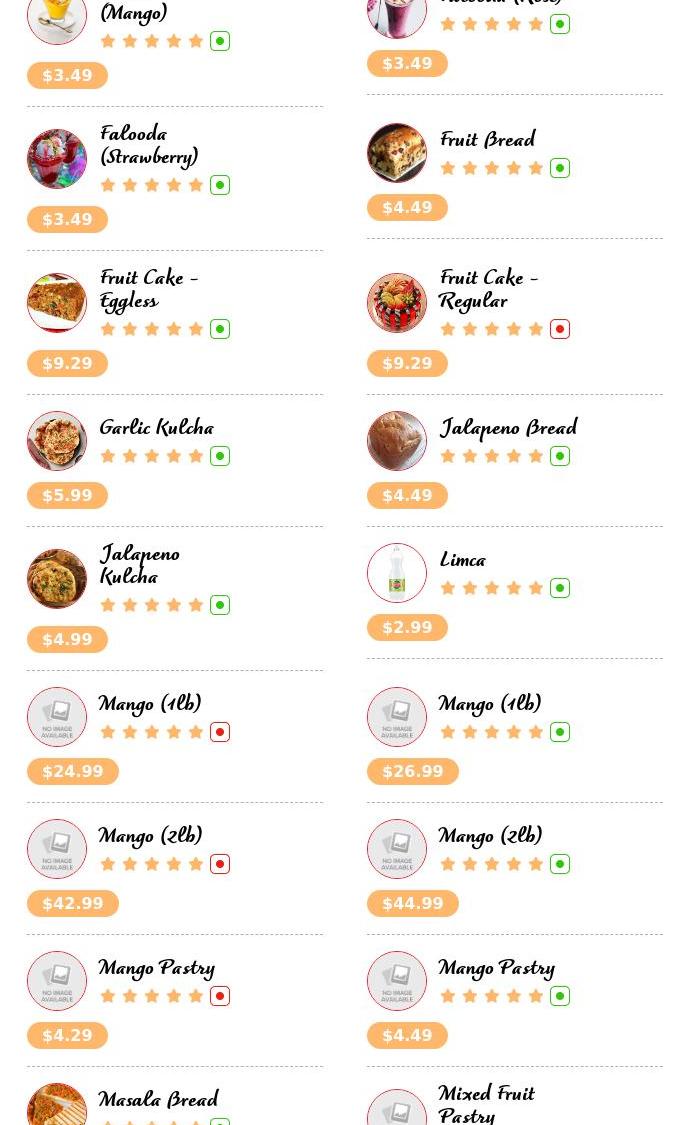Open Fruit Cake - Eggless details
This screenshot has width=690, height=1125.
pos(148,289)
